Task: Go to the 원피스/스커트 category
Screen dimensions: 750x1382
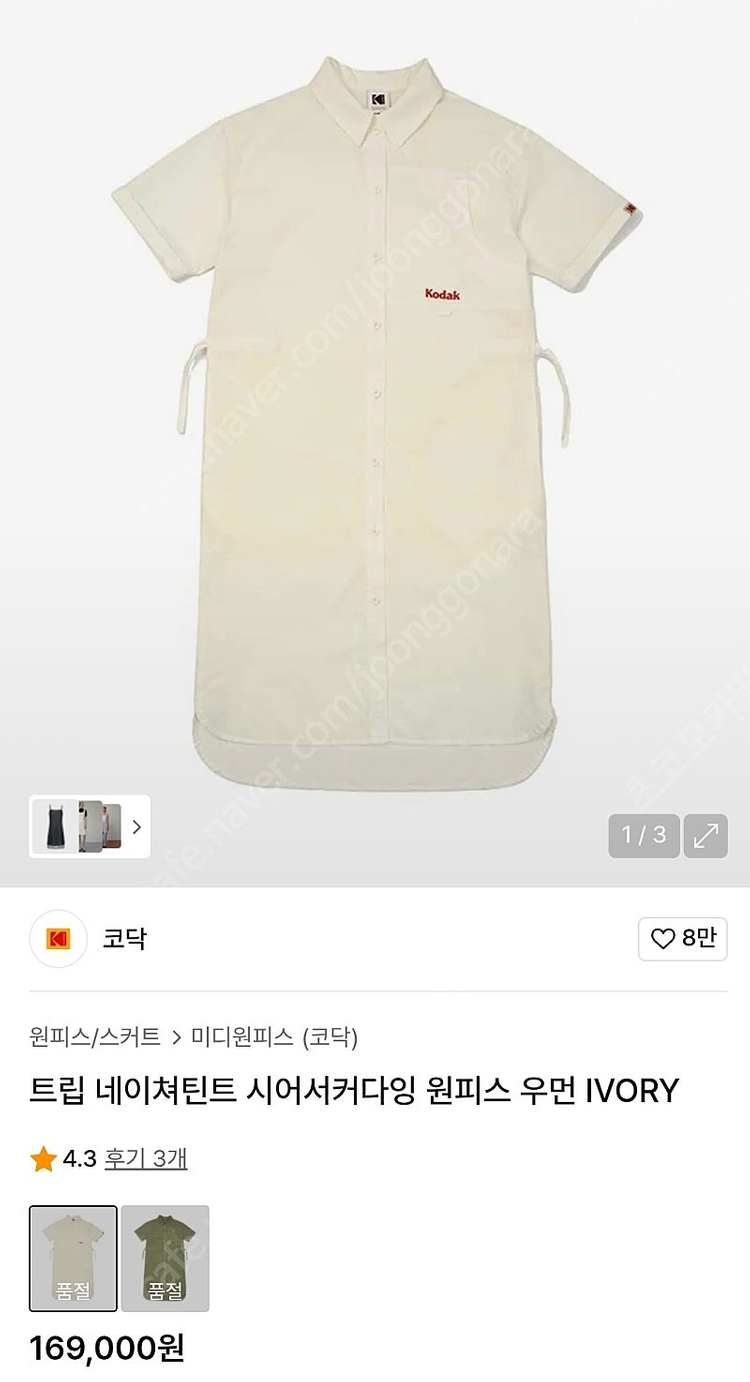Action: coord(95,1037)
